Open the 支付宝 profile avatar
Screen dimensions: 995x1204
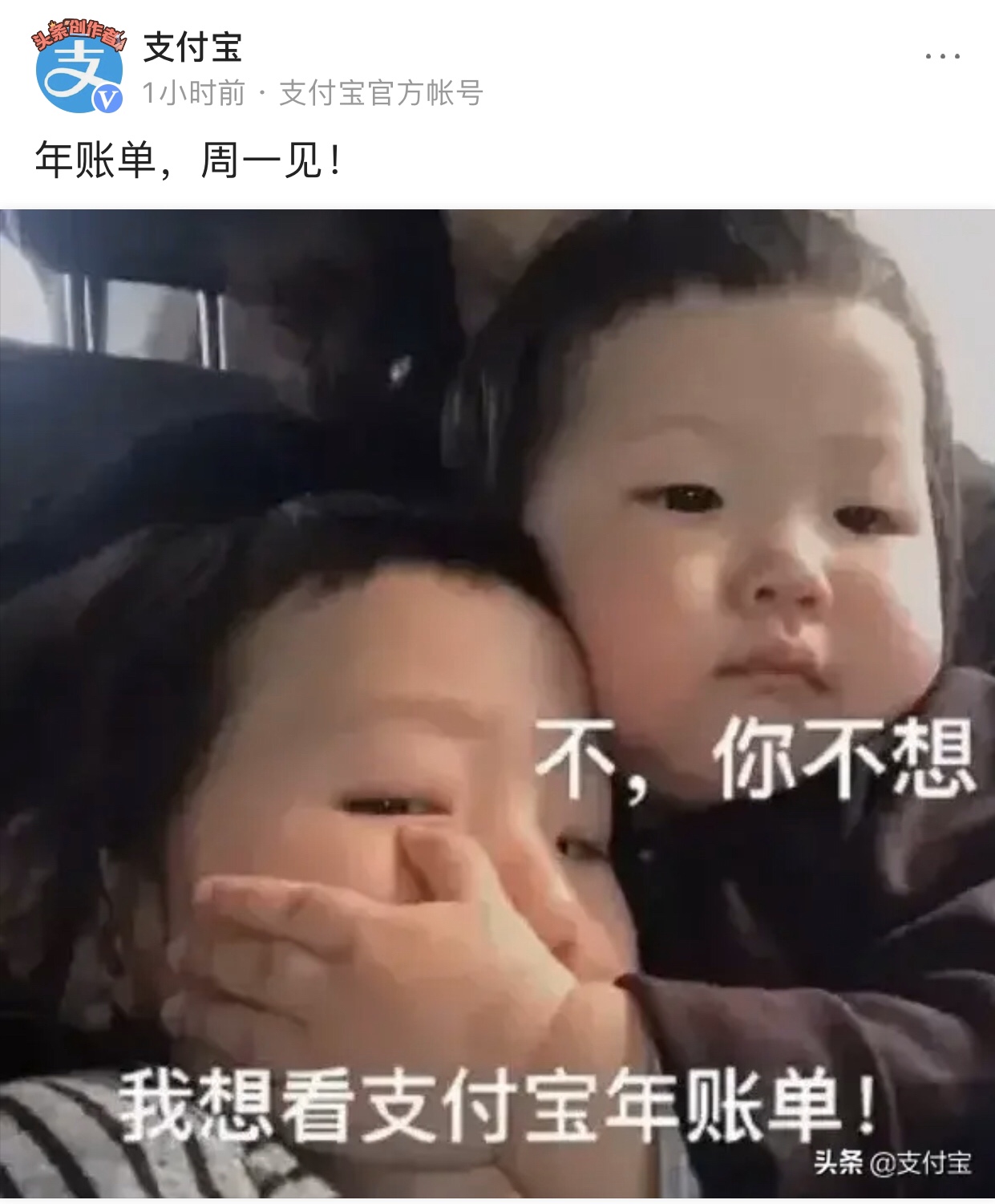click(78, 70)
